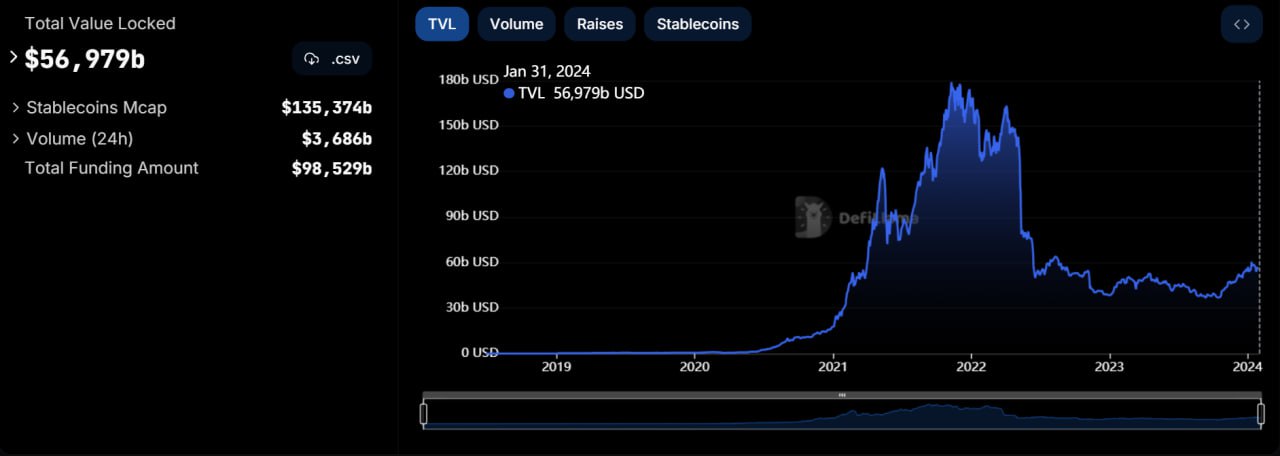The image size is (1280, 456).
Task: Switch to the Stablecoins tab
Action: [x=698, y=24]
